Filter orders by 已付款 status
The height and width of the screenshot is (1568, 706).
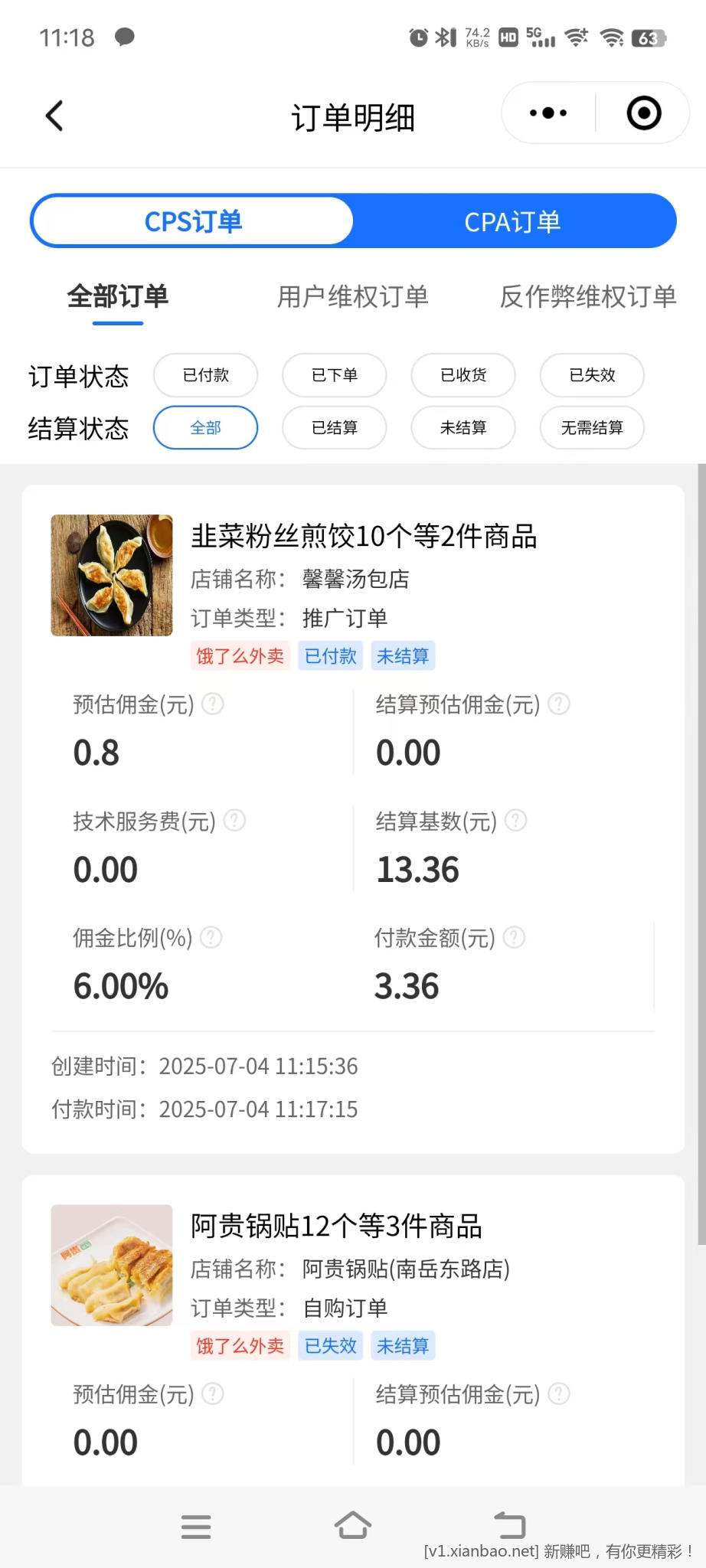point(205,375)
